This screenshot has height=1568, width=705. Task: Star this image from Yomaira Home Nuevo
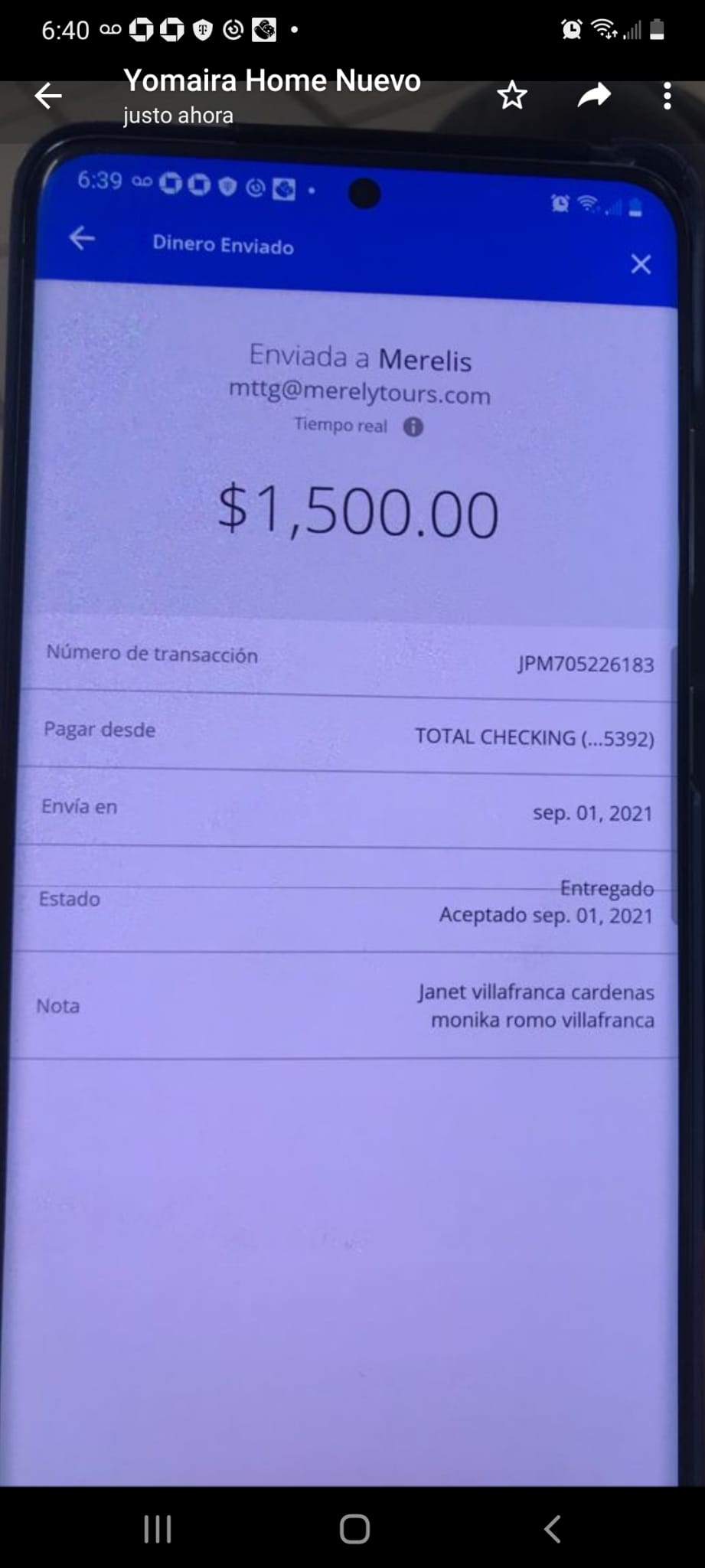512,96
